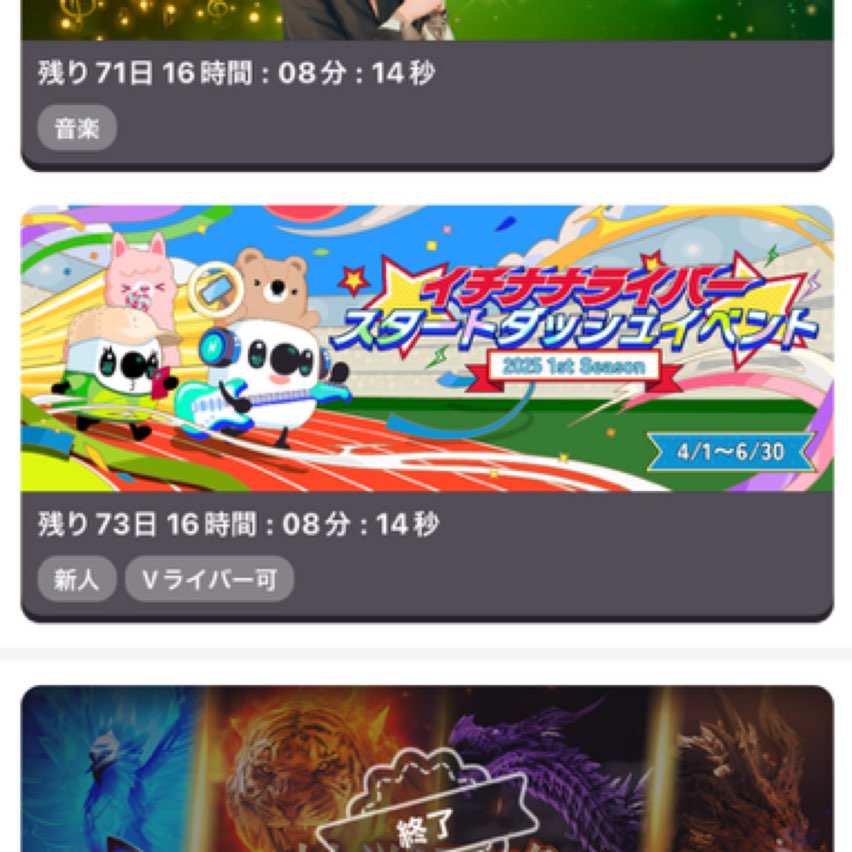Open the イチナナライバー スタートダッシュイベント banner

[426, 348]
